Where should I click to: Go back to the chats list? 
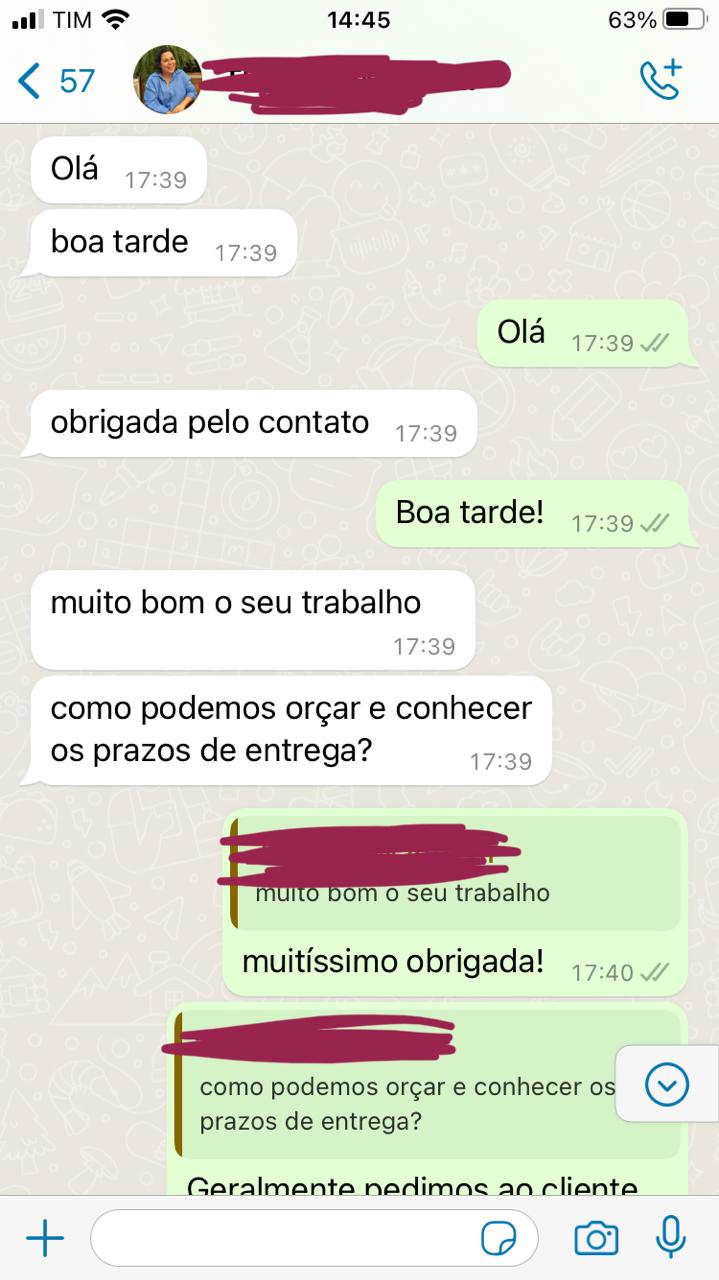(55, 81)
